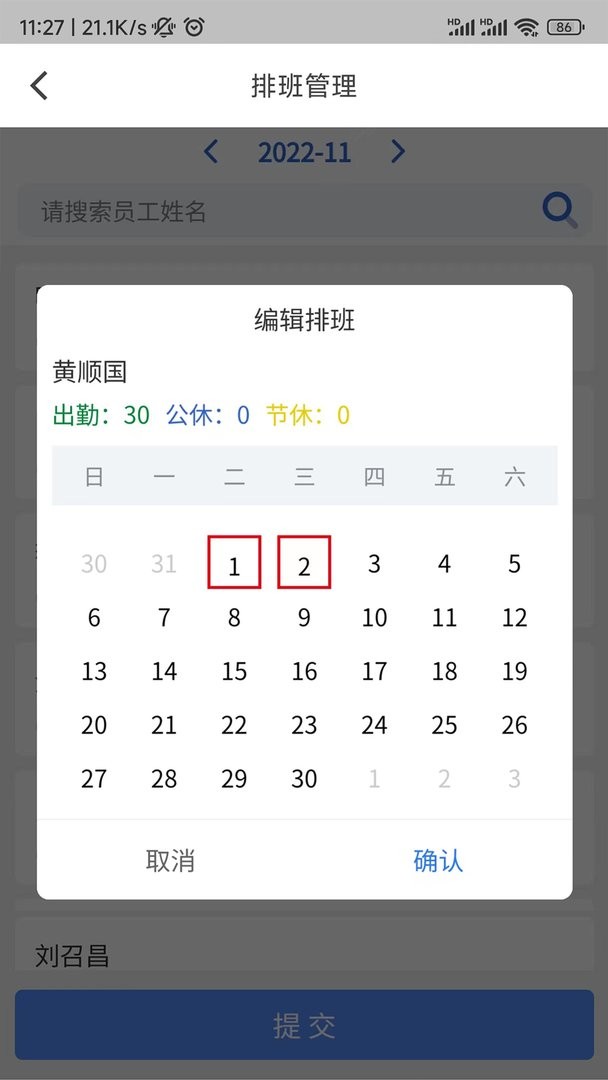Tap day 19 on the calendar
The width and height of the screenshot is (608, 1080).
click(x=514, y=672)
